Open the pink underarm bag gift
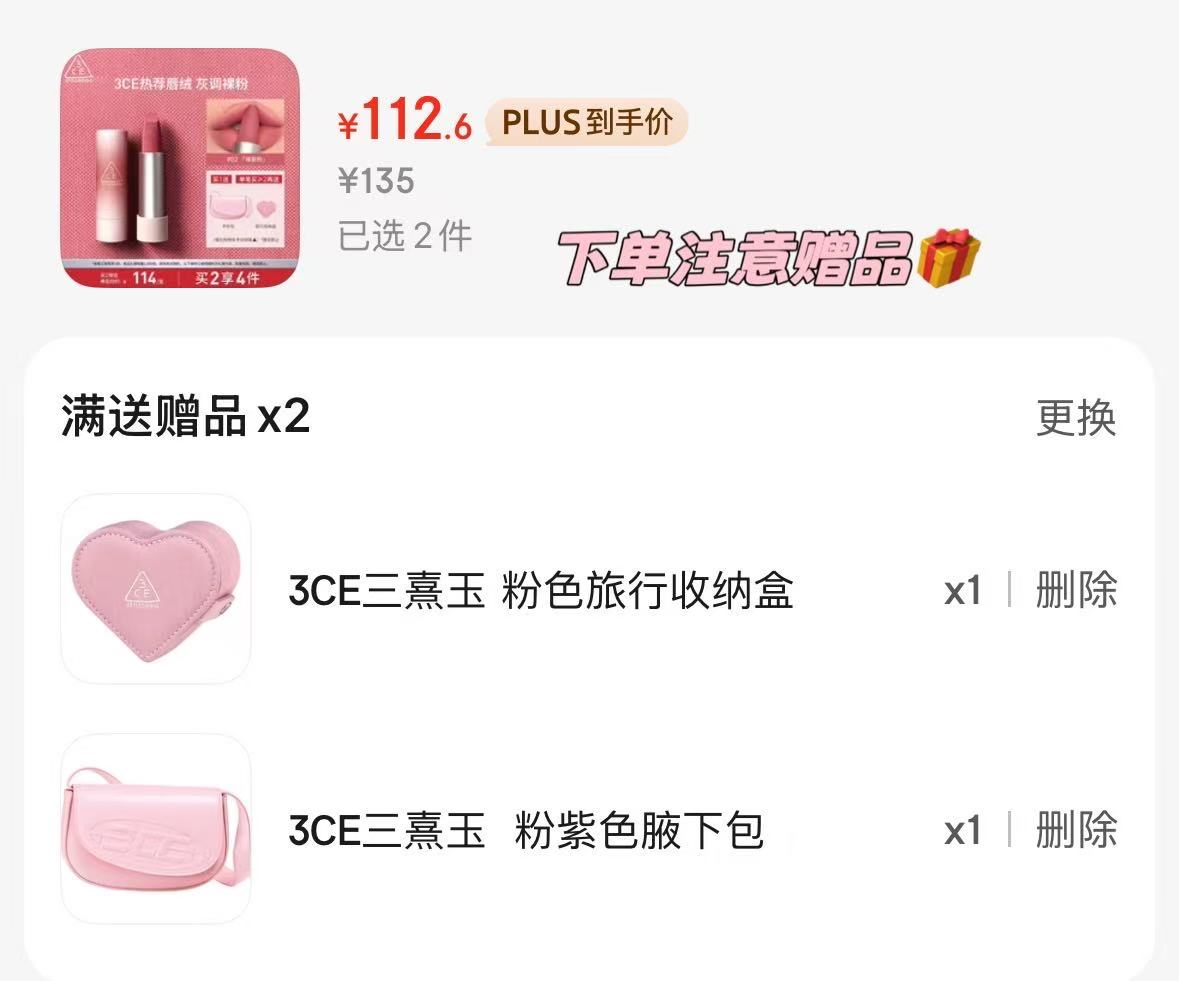The width and height of the screenshot is (1179, 981). point(156,829)
